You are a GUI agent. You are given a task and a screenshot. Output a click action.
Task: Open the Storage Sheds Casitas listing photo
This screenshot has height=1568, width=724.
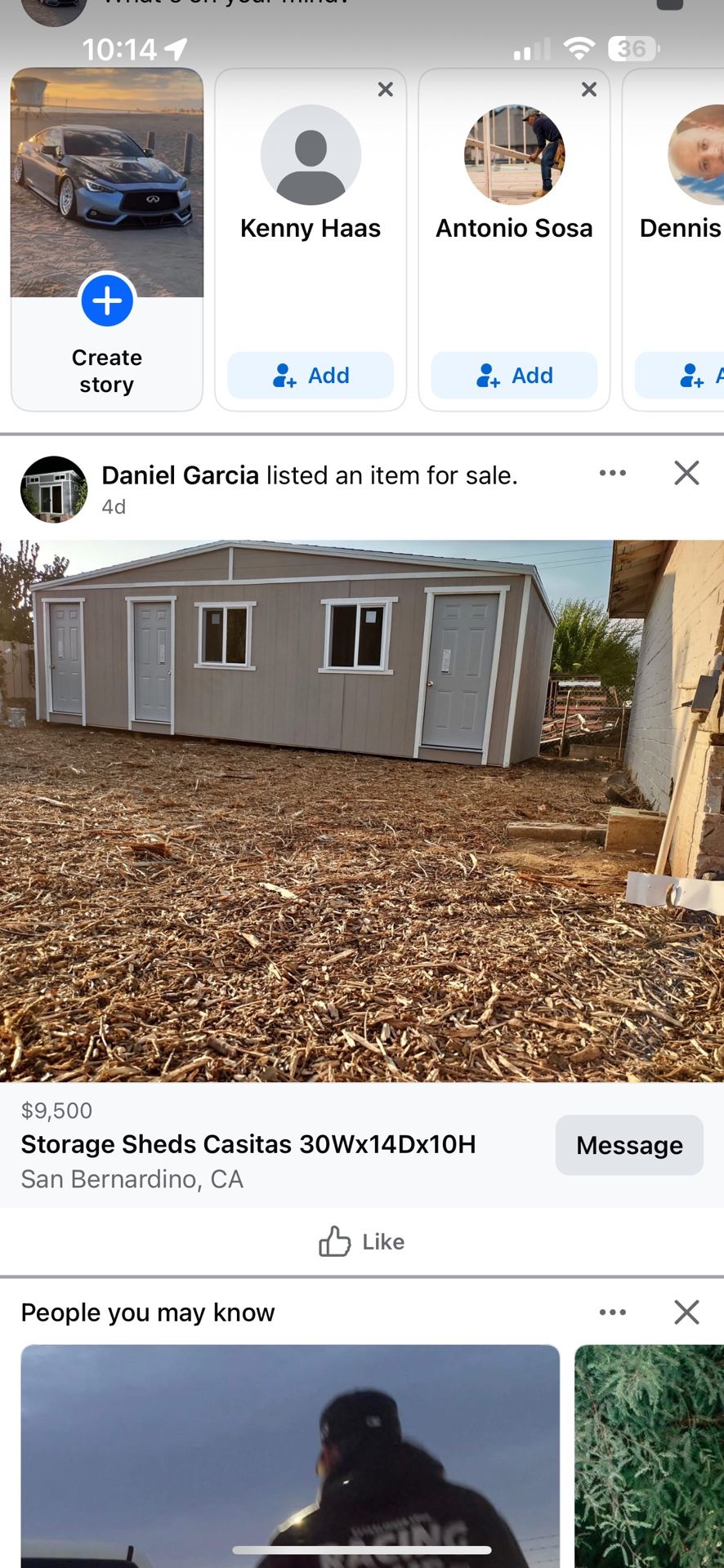(x=362, y=810)
